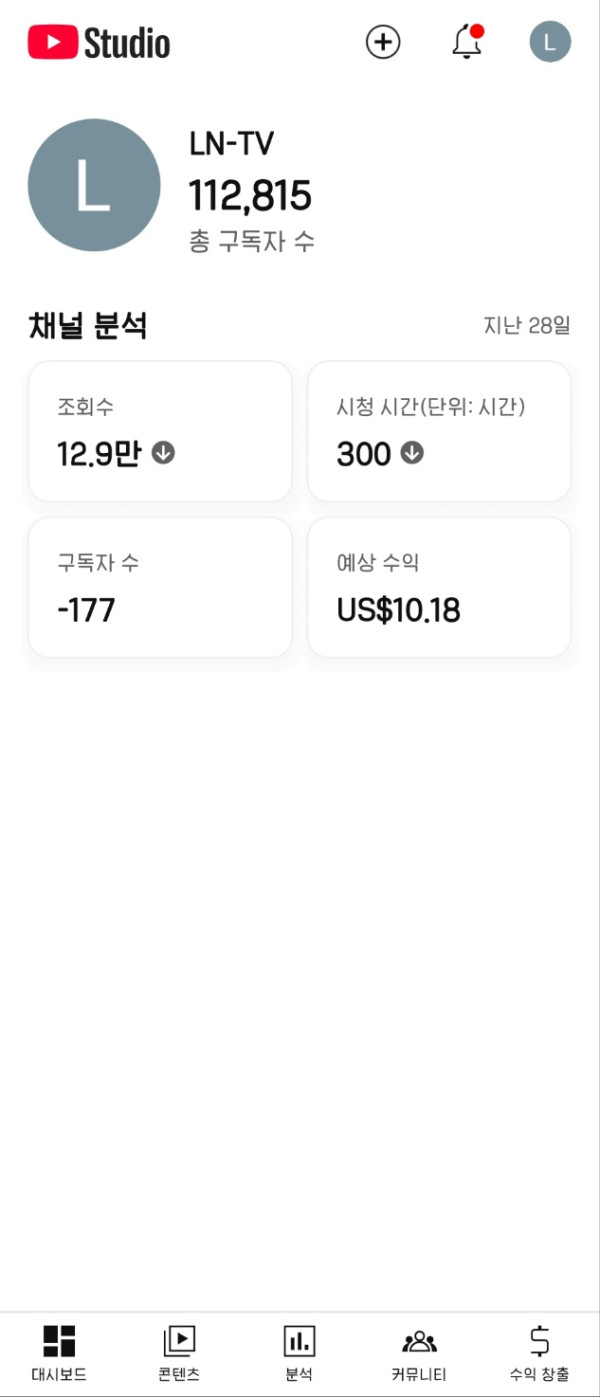The height and width of the screenshot is (1397, 600).
Task: Open the account avatar in top bar
Action: point(549,42)
